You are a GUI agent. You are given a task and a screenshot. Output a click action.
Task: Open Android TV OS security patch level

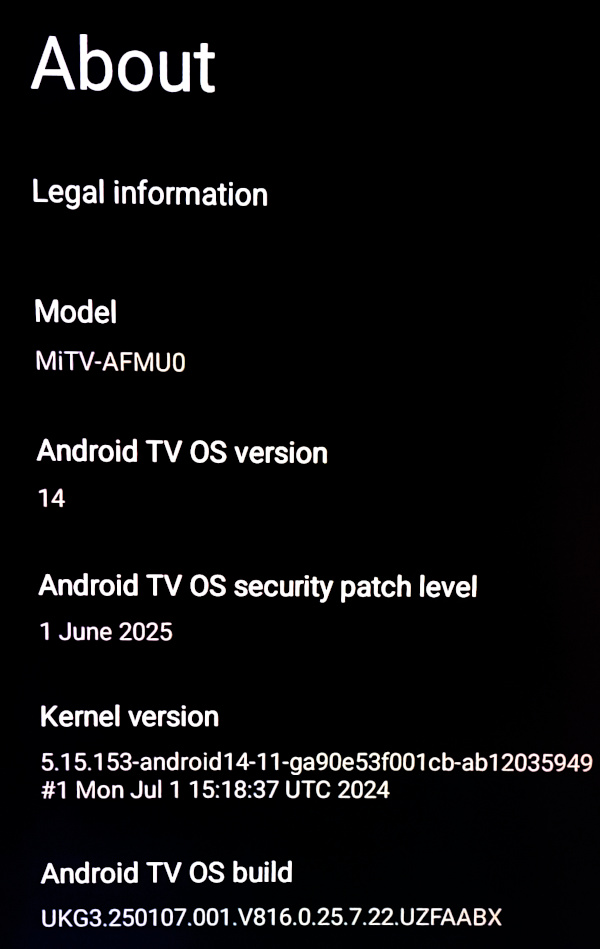(257, 606)
